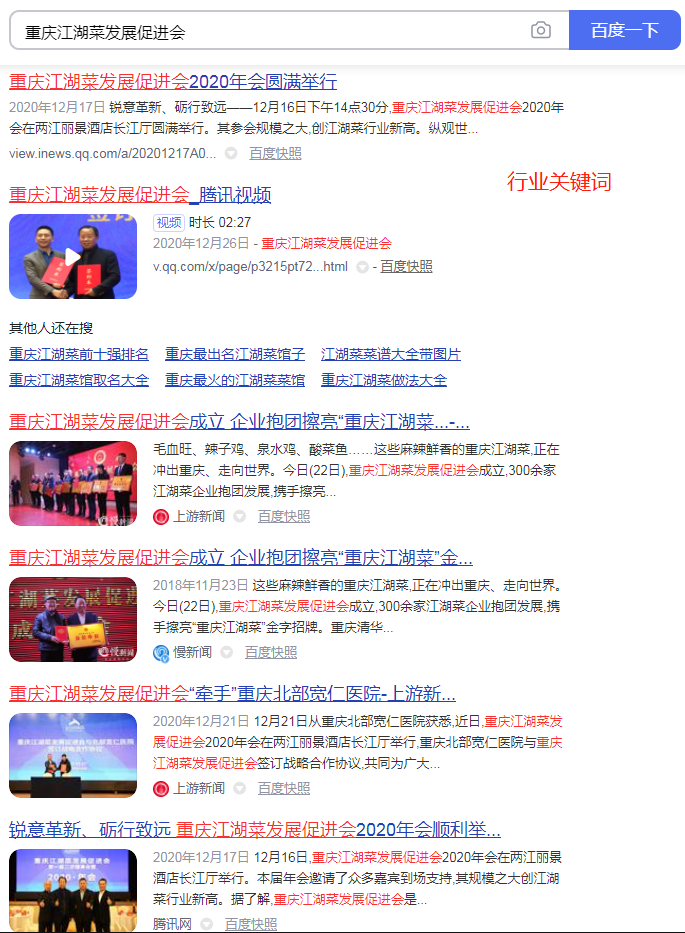The image size is (685, 933).
Task: Open camera image search
Action: click(x=541, y=31)
